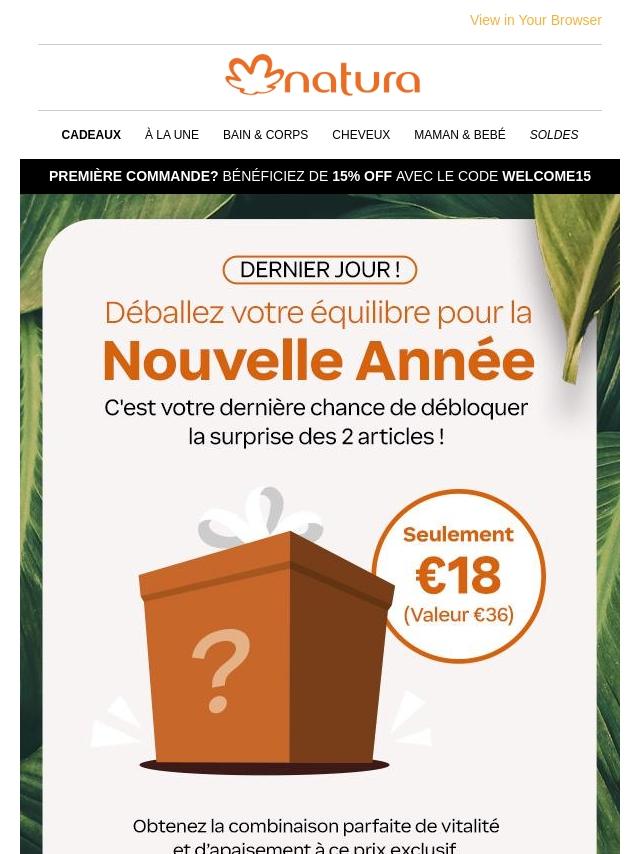Open the View in Your Browser link

pyautogui.click(x=535, y=20)
